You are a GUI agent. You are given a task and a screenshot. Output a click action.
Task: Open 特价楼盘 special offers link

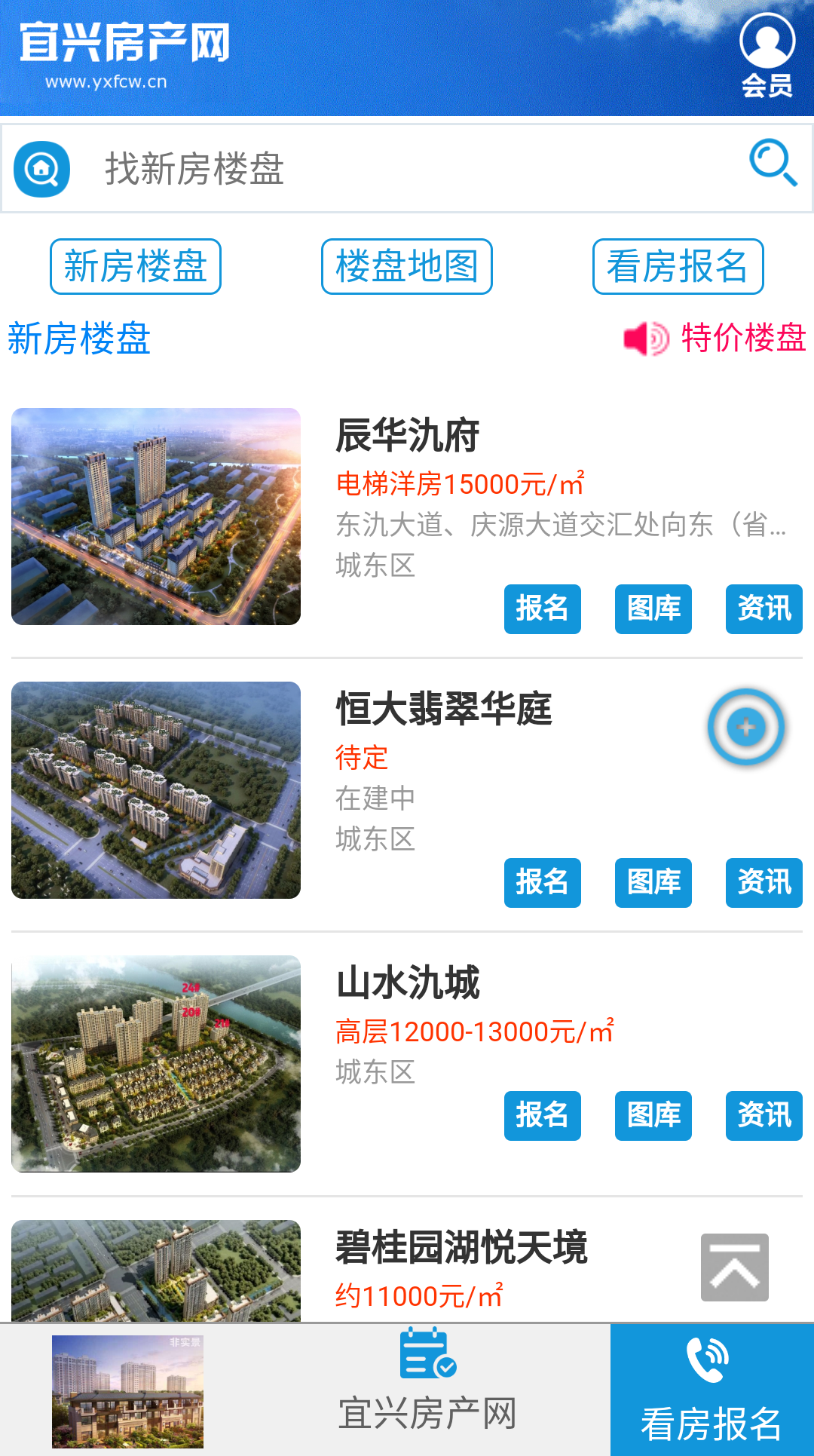click(742, 339)
